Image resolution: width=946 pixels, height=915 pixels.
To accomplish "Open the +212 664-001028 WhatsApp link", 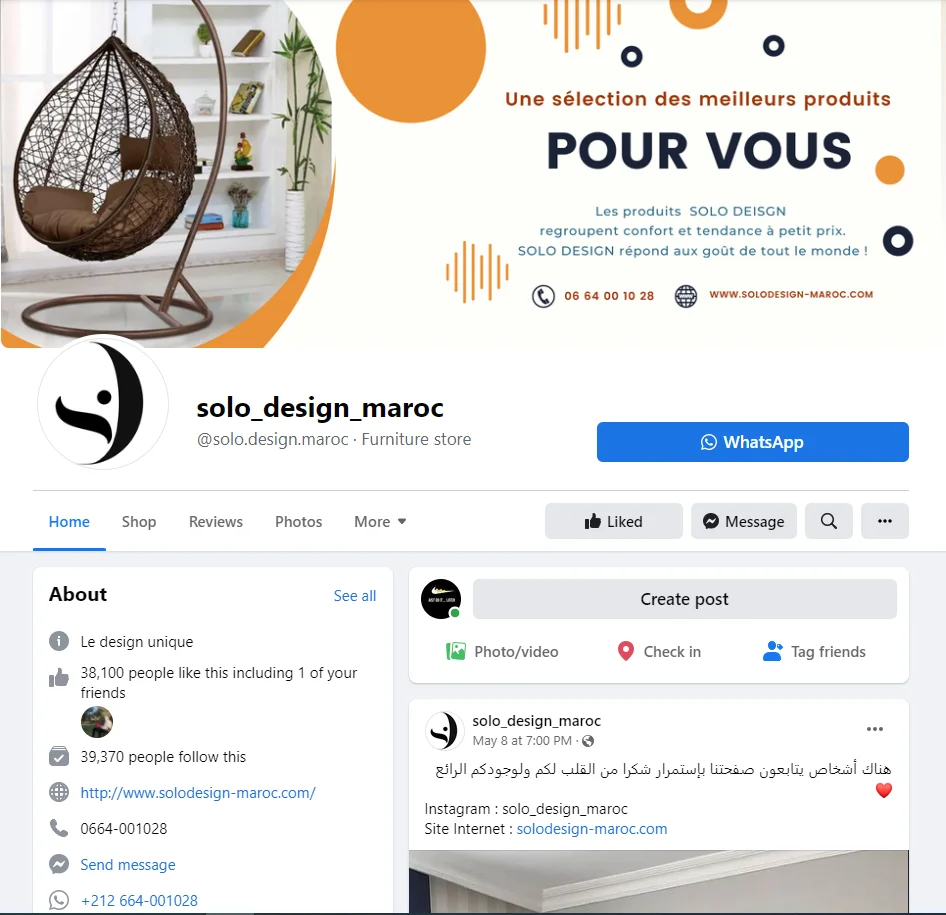I will [x=139, y=900].
